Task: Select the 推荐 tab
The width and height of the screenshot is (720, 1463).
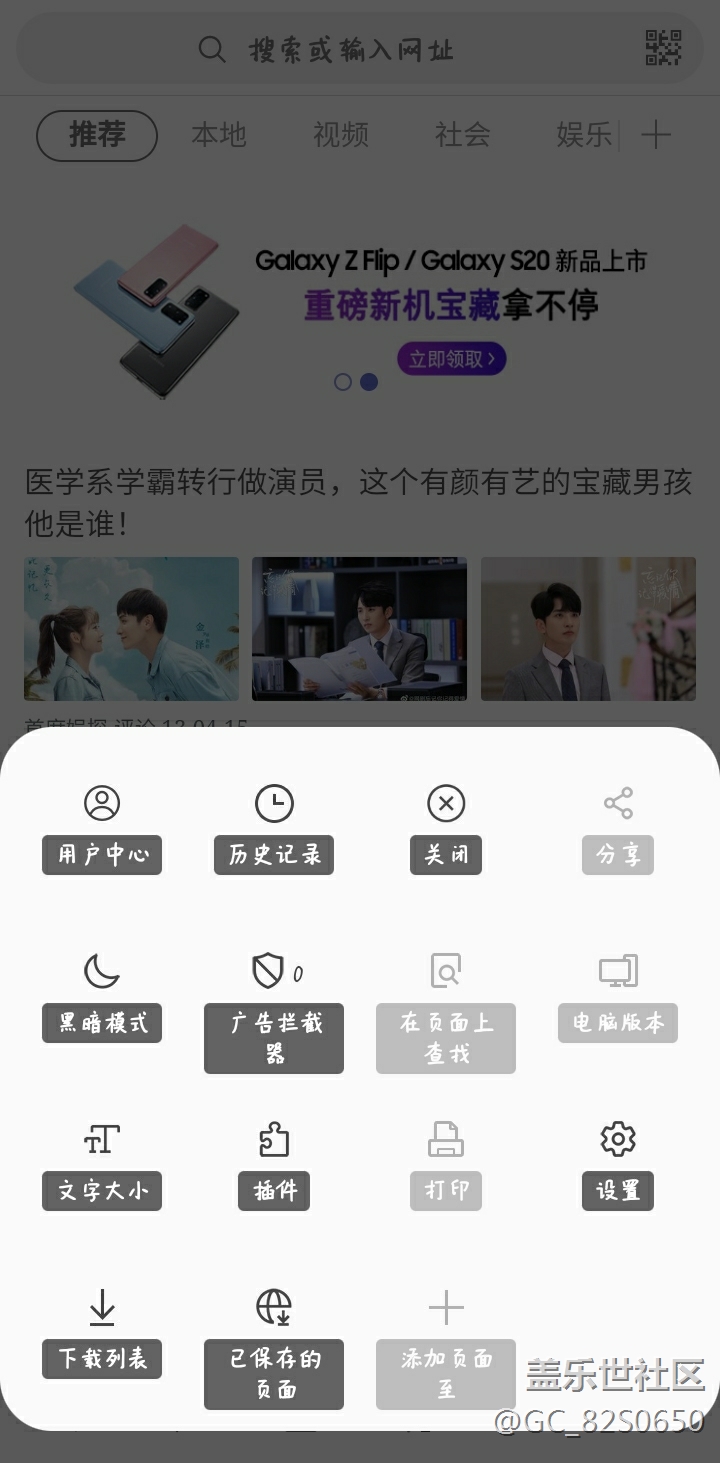Action: (97, 135)
